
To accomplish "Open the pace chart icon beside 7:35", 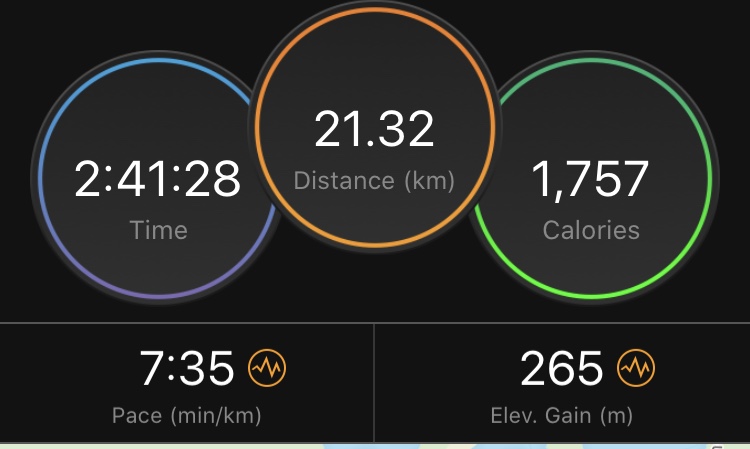I will click(267, 370).
